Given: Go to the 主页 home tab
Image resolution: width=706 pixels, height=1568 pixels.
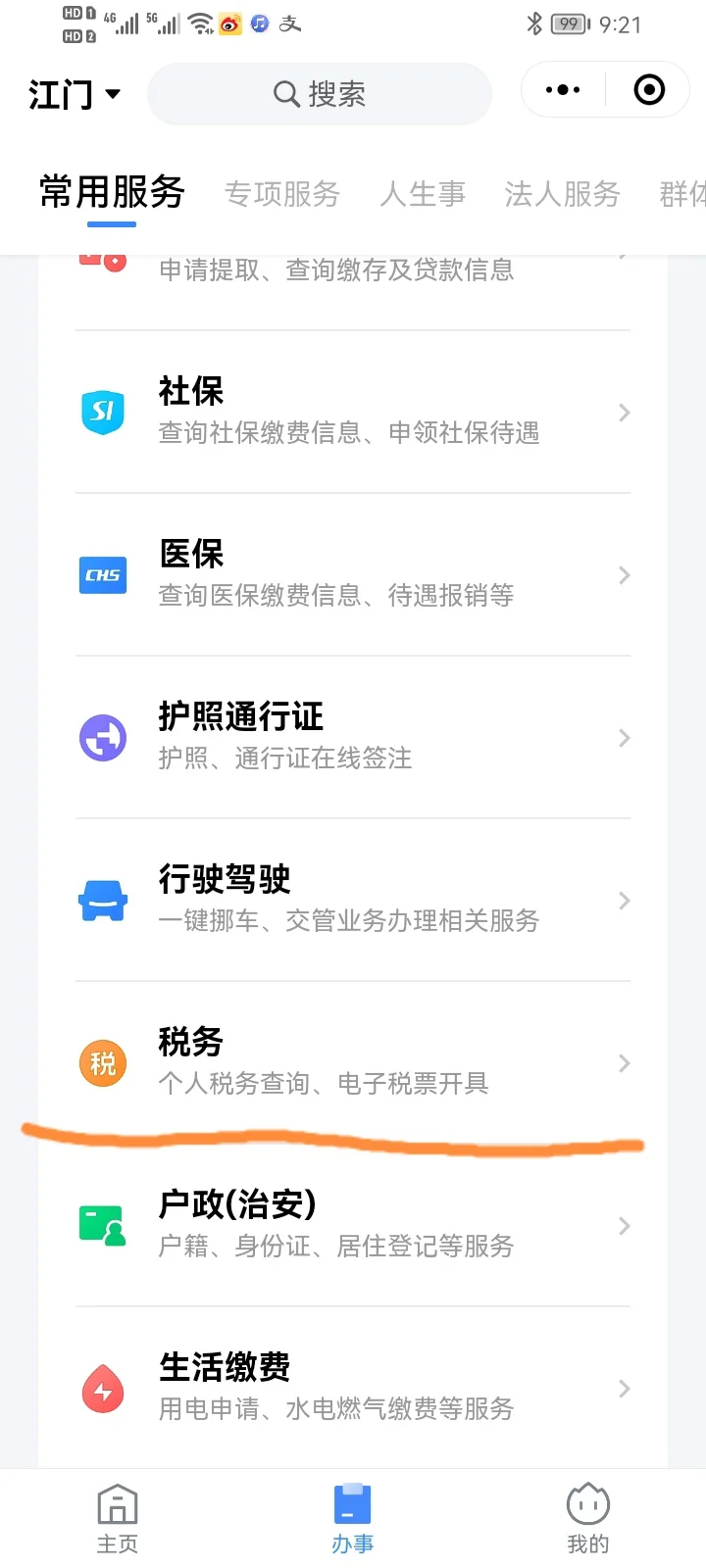Looking at the screenshot, I should 118,1519.
